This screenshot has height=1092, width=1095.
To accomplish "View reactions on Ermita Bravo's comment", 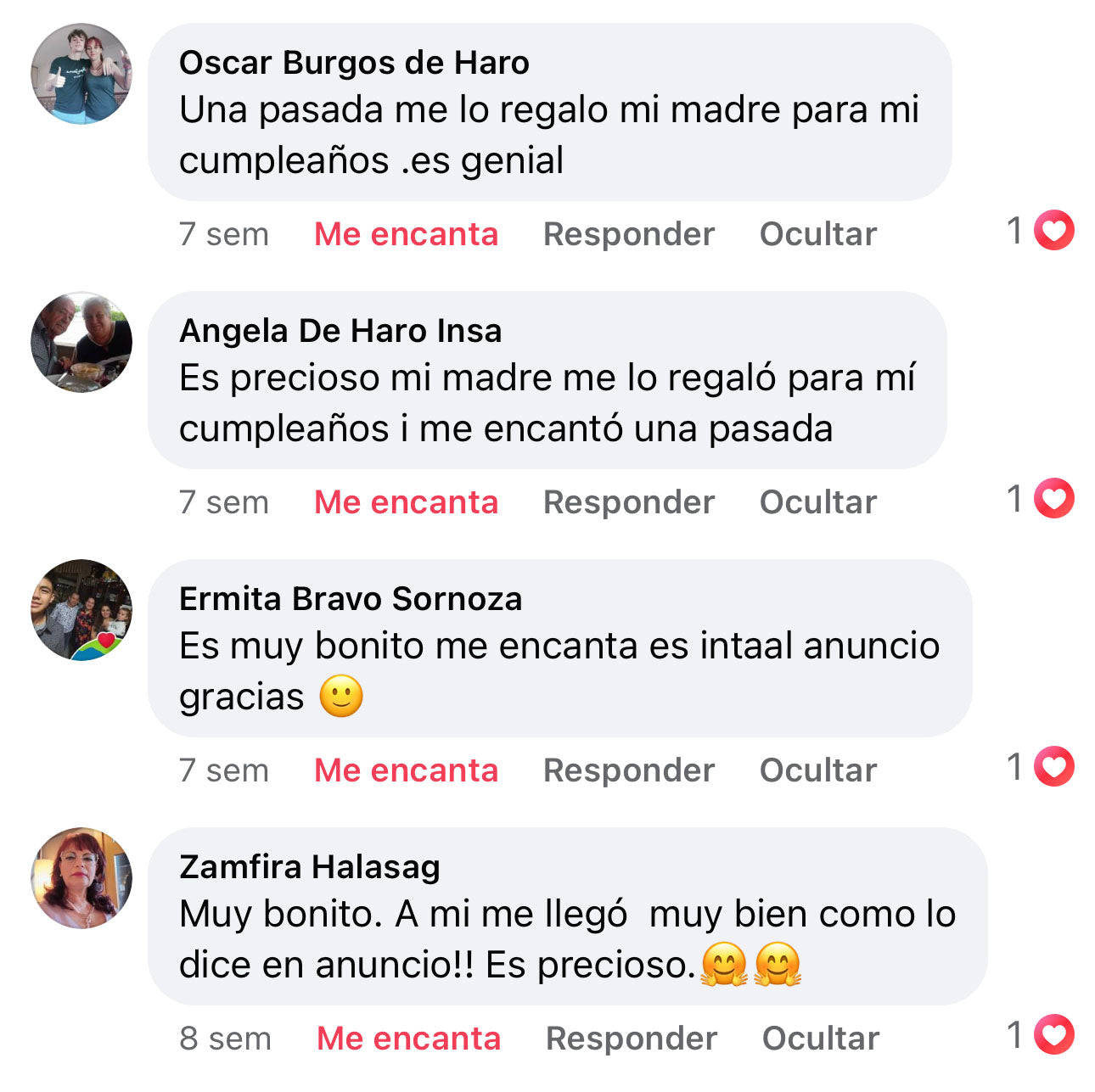I will click(x=1041, y=767).
